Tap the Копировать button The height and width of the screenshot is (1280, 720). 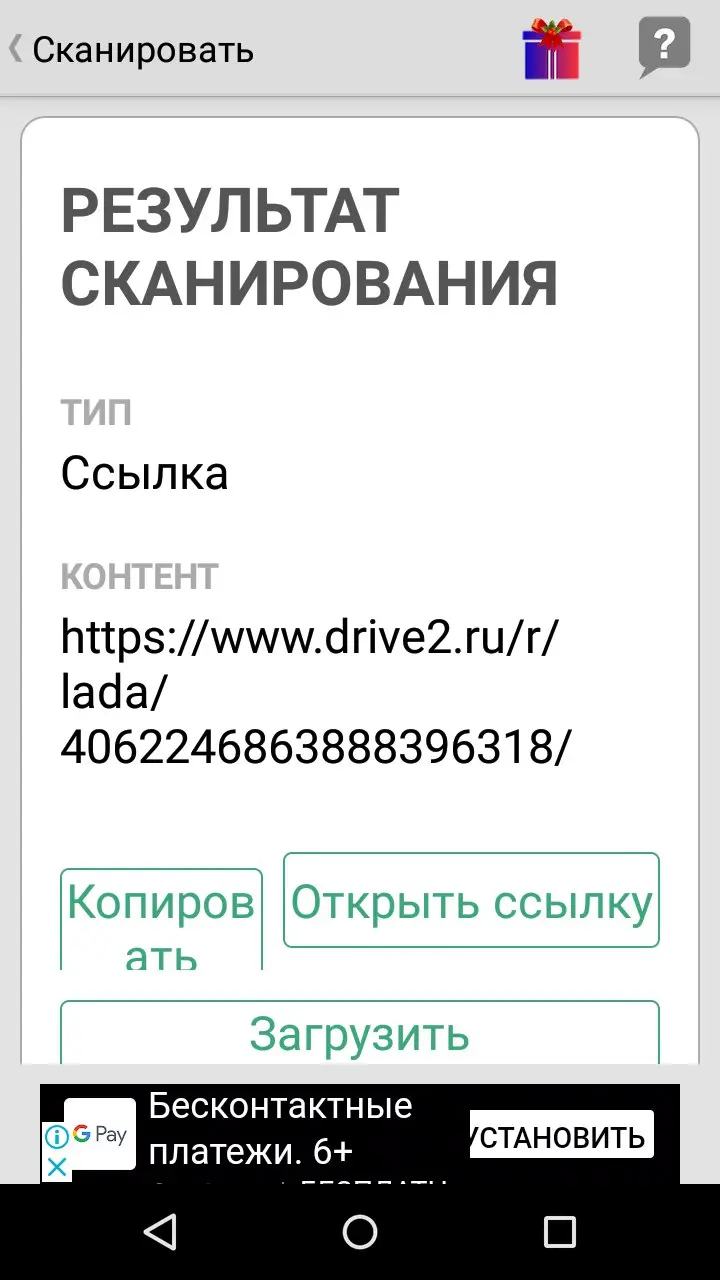[x=161, y=918]
